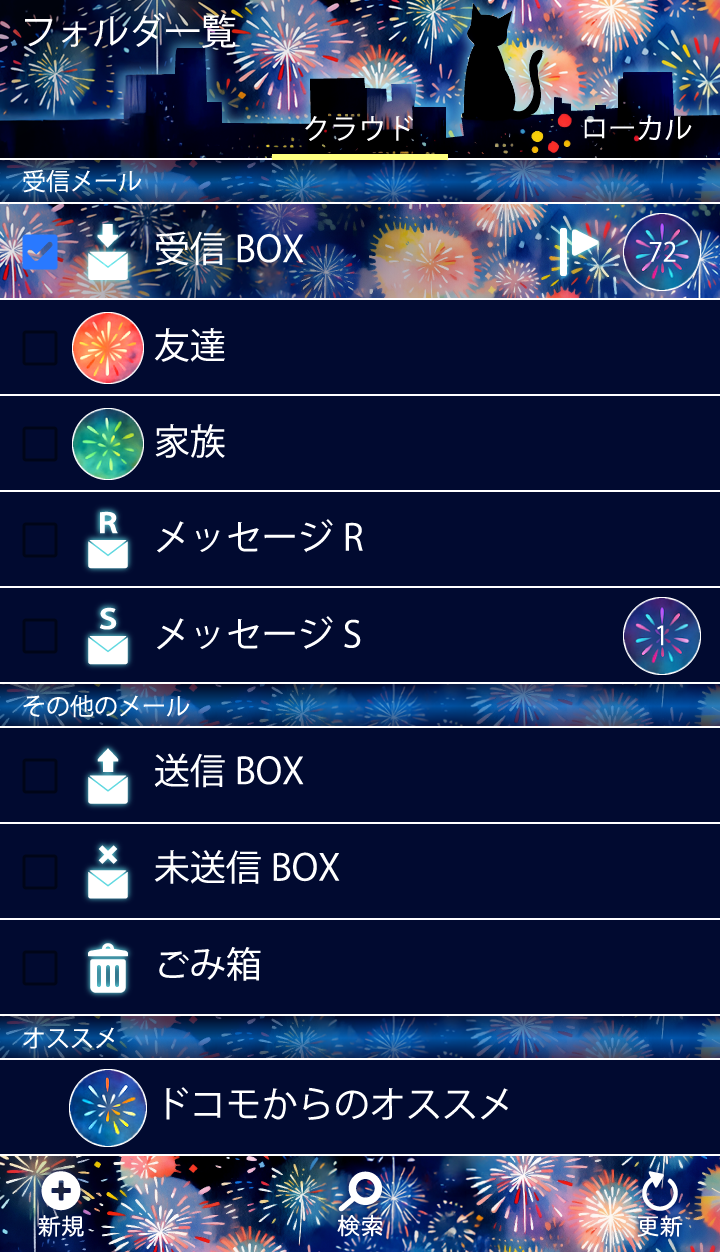720x1252 pixels.
Task: Tap the flag icon on 受信 BOX
Action: [578, 250]
